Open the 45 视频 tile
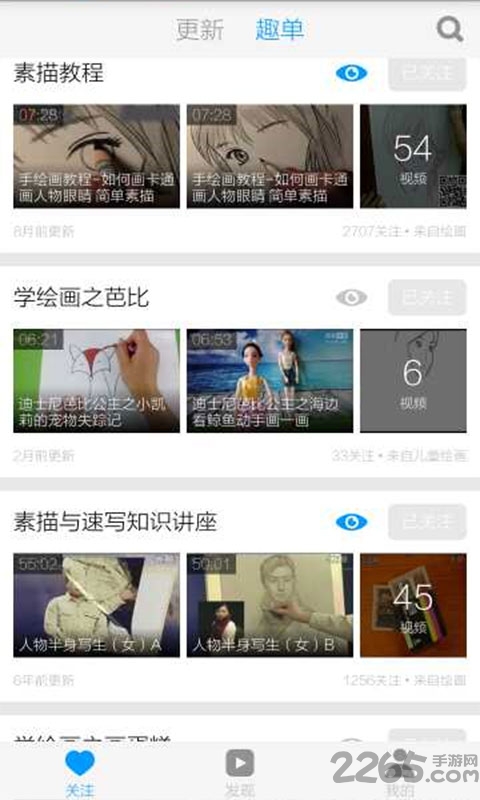The image size is (480, 800). [x=413, y=605]
